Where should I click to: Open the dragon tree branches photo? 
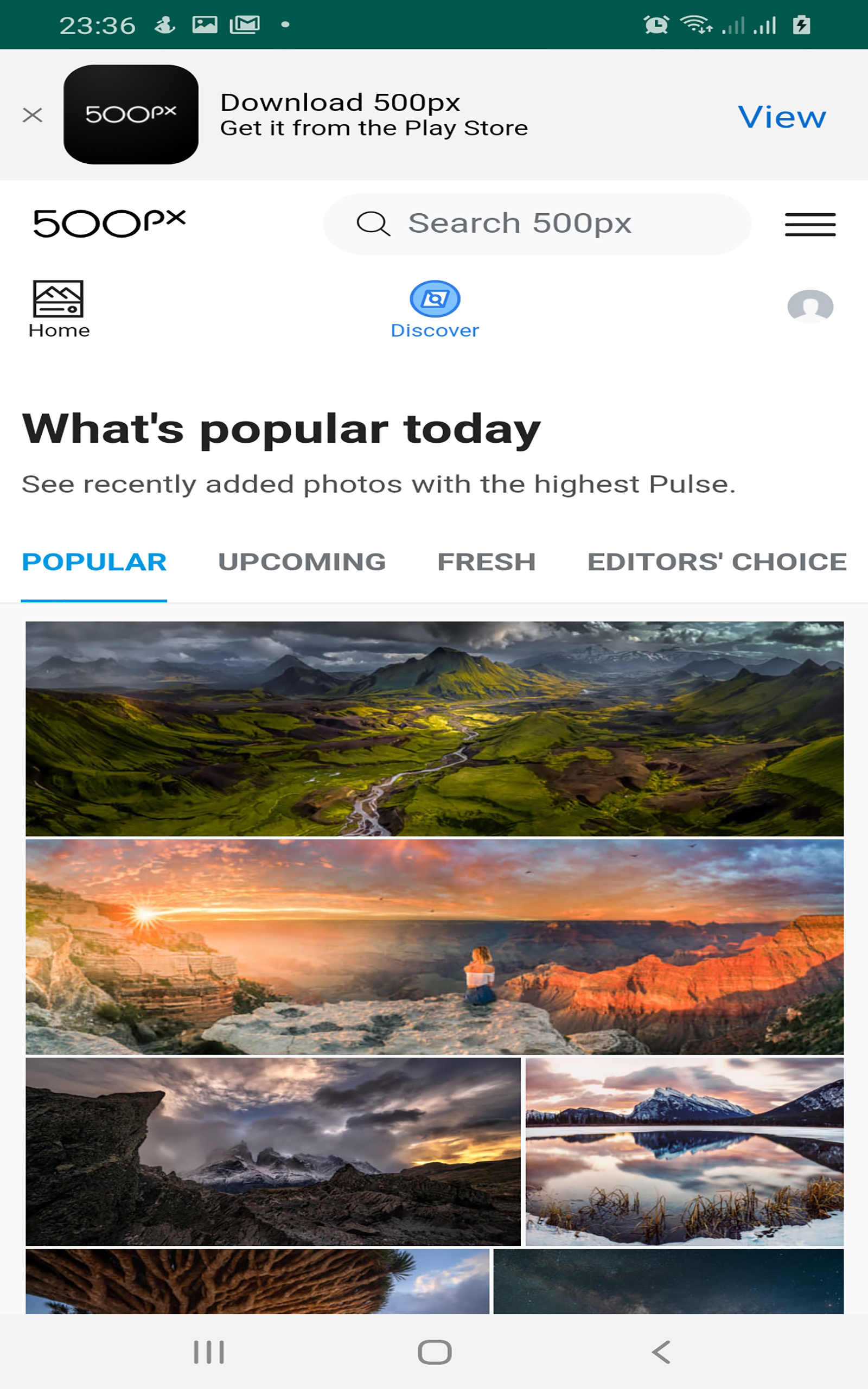pos(257,1281)
